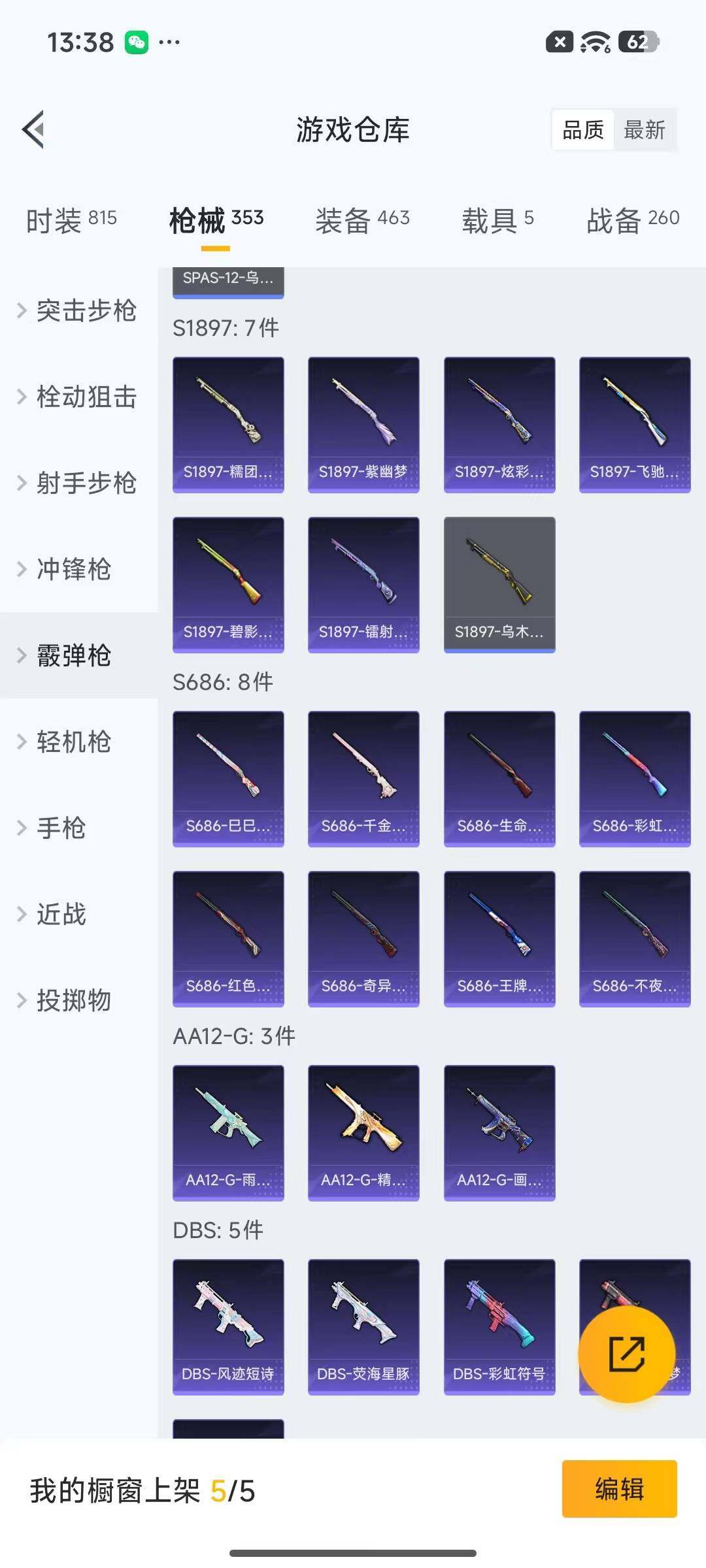Screen dimensions: 706x1568
Task: Click the back arrow to leave 游戏仓库
Action: (33, 129)
